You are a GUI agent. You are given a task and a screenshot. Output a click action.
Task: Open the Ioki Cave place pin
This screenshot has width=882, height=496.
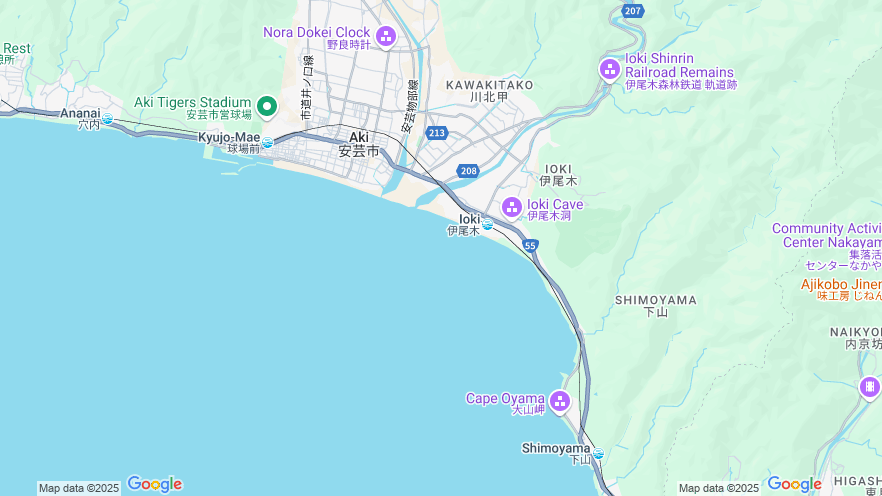coord(511,207)
